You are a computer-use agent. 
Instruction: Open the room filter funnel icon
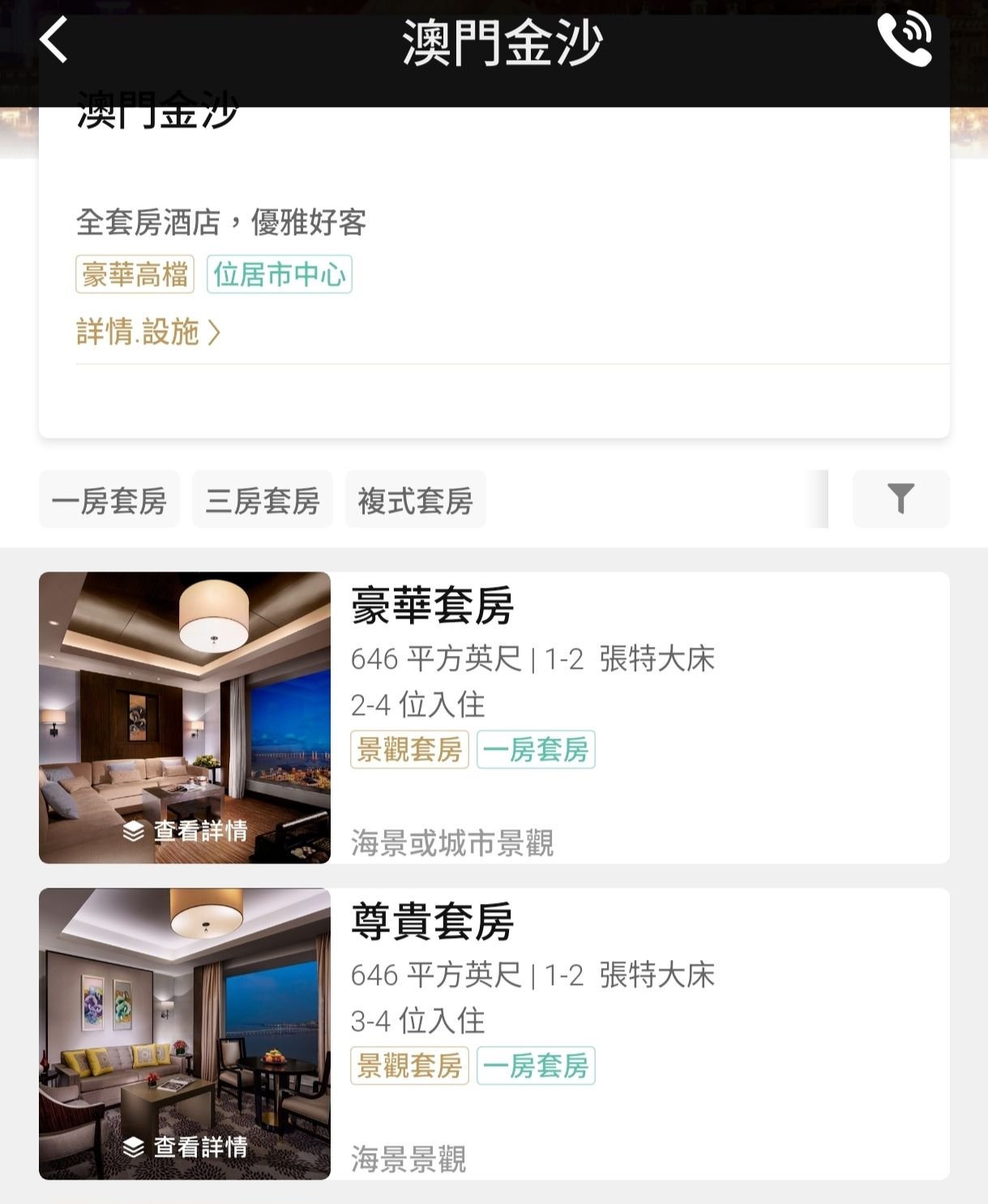click(x=900, y=499)
